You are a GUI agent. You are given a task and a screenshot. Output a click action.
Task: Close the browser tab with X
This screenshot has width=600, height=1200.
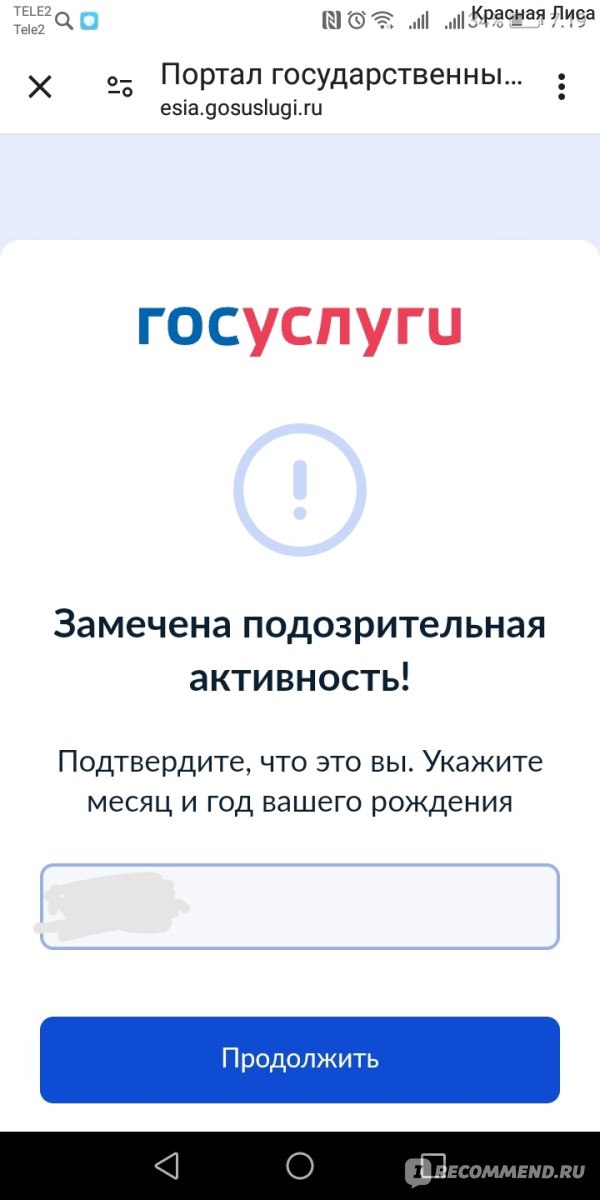click(x=40, y=87)
